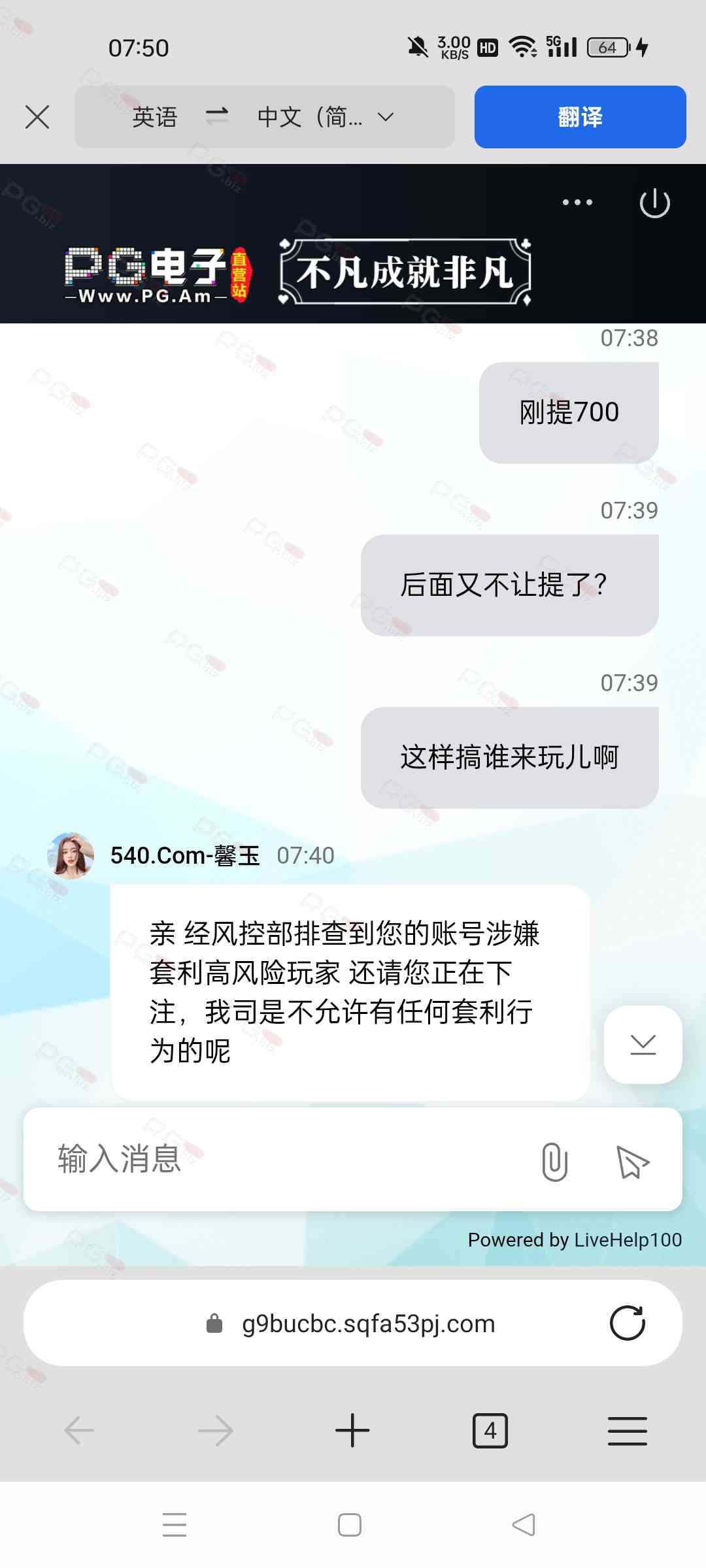This screenshot has width=706, height=1568.
Task: Swap the translation languages
Action: tap(217, 117)
